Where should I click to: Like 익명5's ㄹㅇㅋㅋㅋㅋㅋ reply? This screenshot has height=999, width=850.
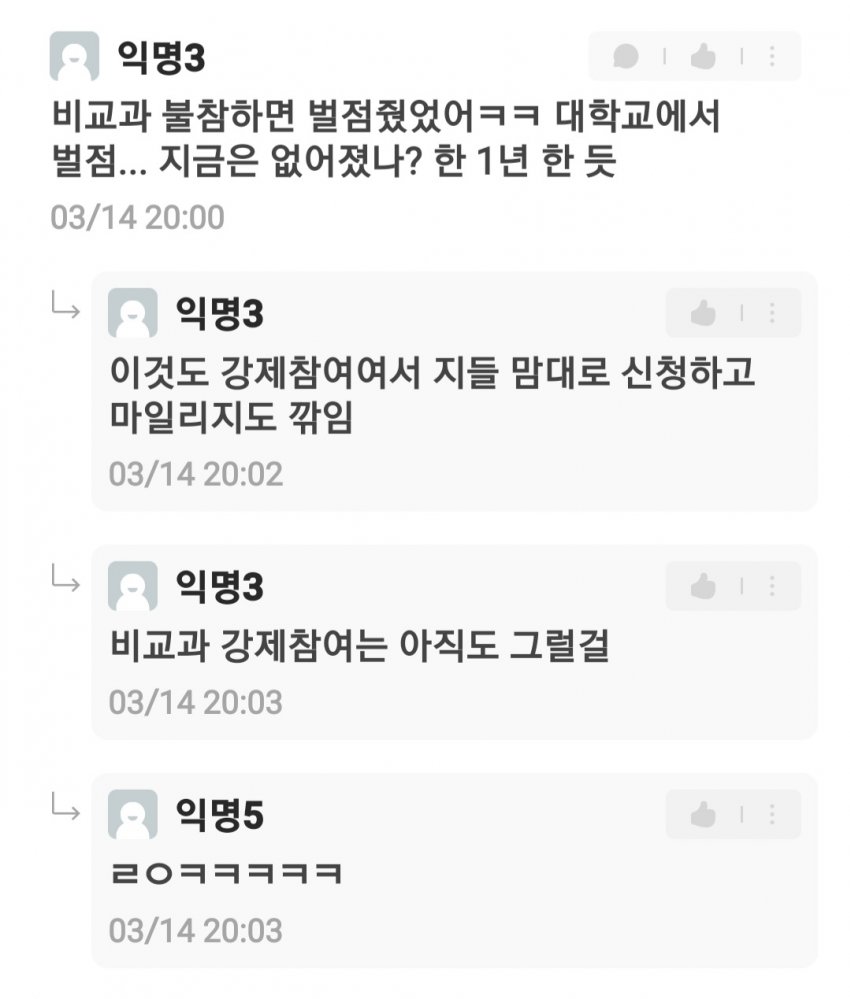(703, 814)
